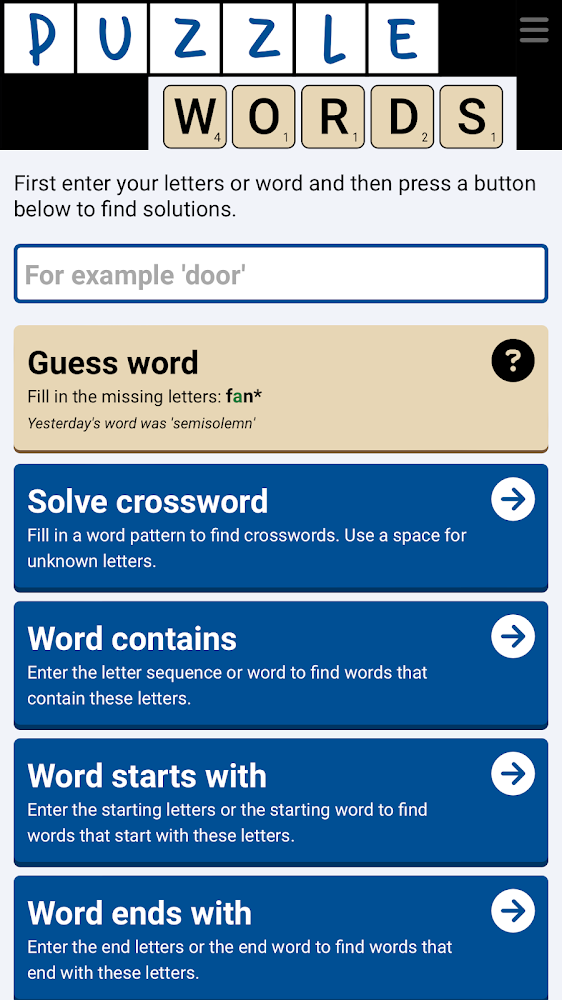Focus the letters input field
The width and height of the screenshot is (562, 1000).
pyautogui.click(x=281, y=274)
